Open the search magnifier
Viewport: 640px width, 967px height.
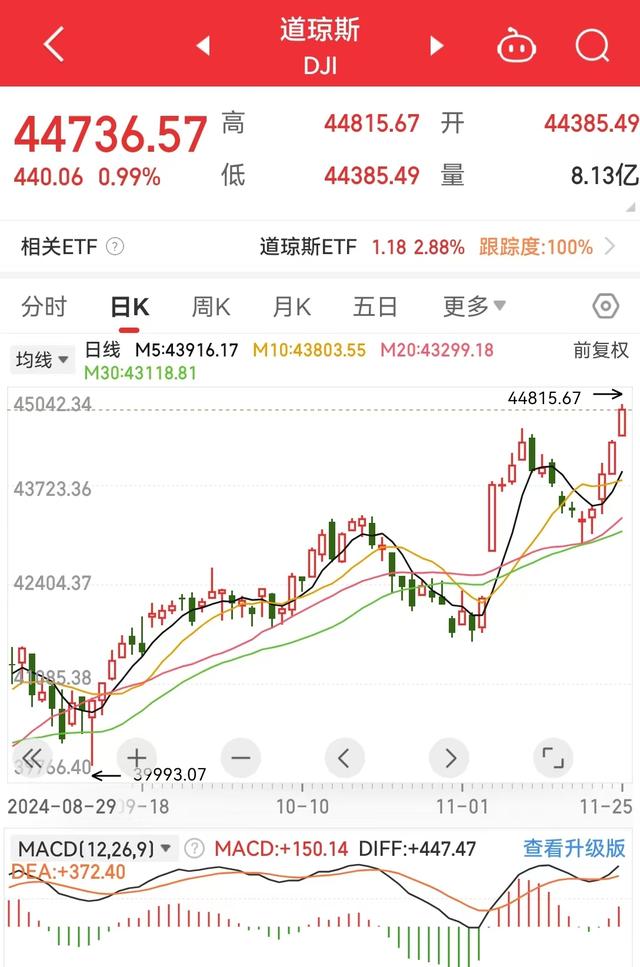click(592, 45)
